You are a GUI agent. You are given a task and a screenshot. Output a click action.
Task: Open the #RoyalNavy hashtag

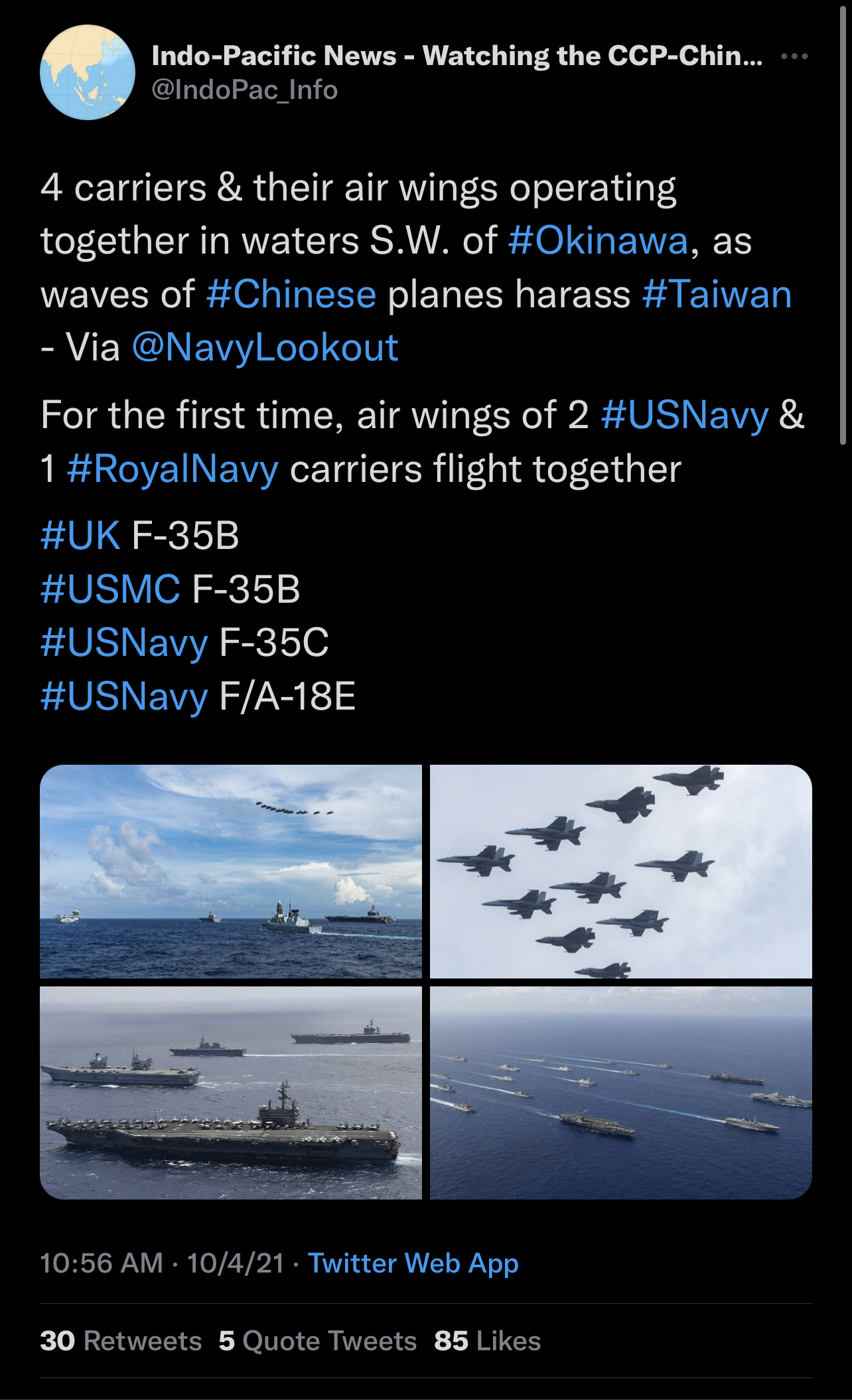173,469
